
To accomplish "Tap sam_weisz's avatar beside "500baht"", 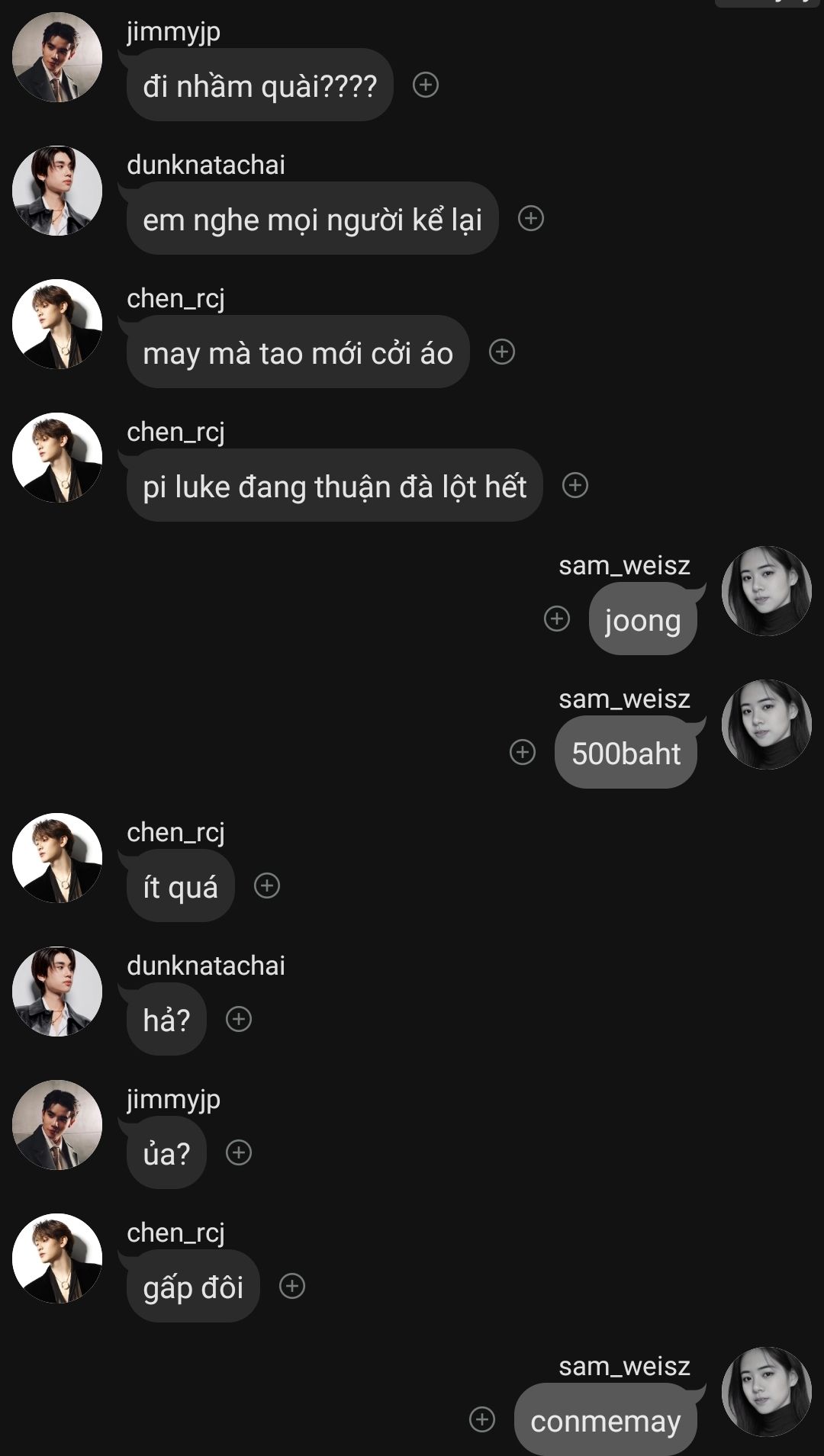I will point(766,725).
